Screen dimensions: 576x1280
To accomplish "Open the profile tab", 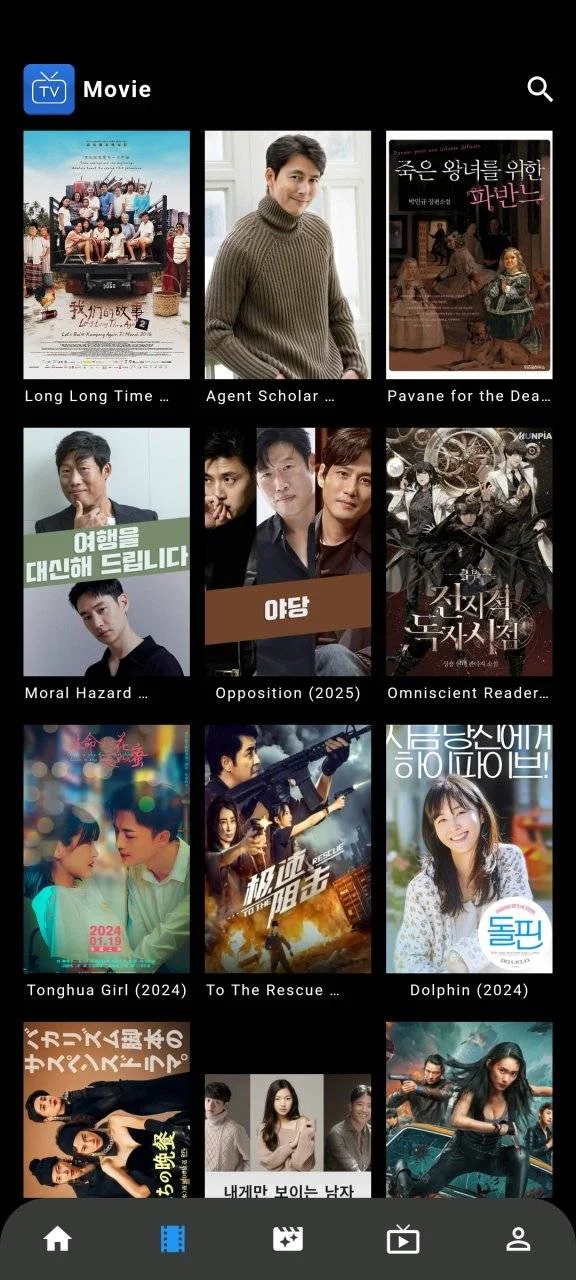I will pos(518,1240).
